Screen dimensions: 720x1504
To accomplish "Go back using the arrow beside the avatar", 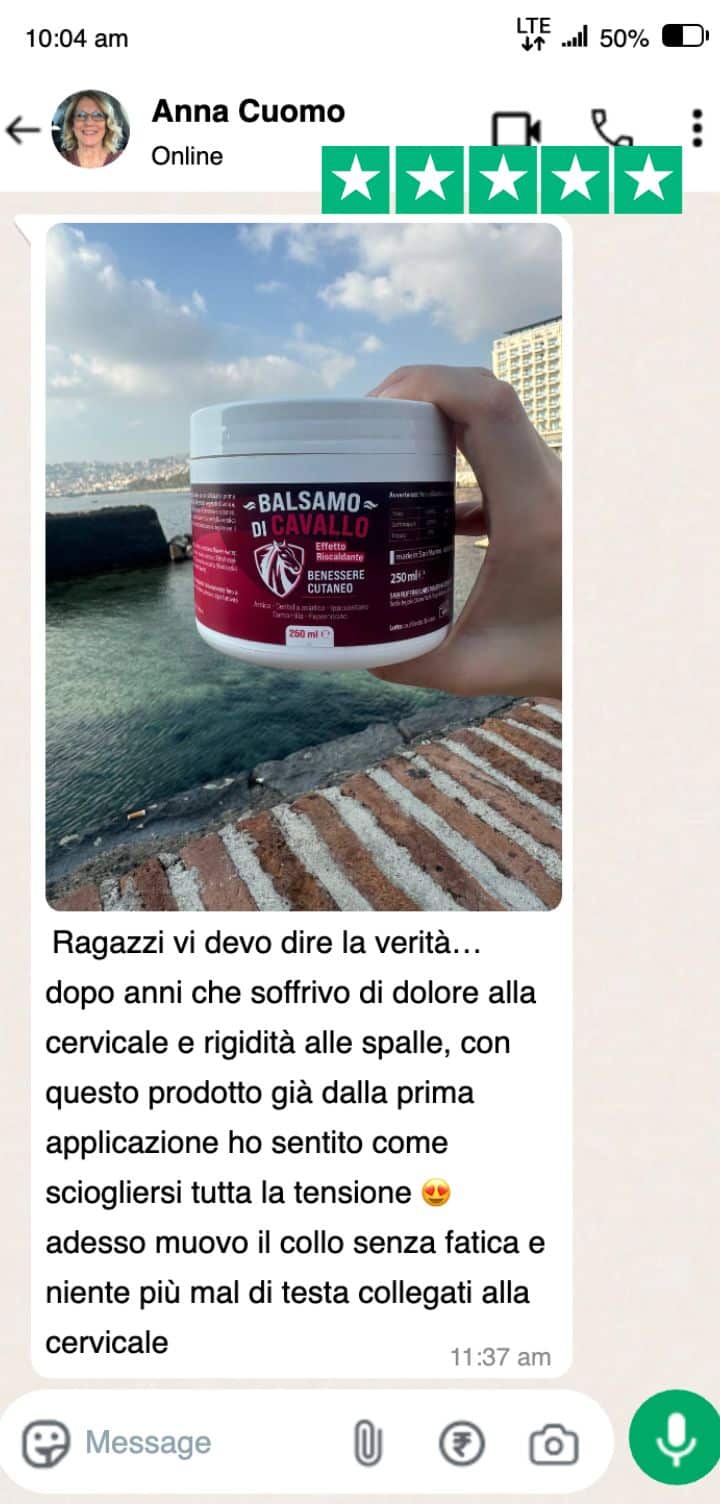I will [x=22, y=130].
